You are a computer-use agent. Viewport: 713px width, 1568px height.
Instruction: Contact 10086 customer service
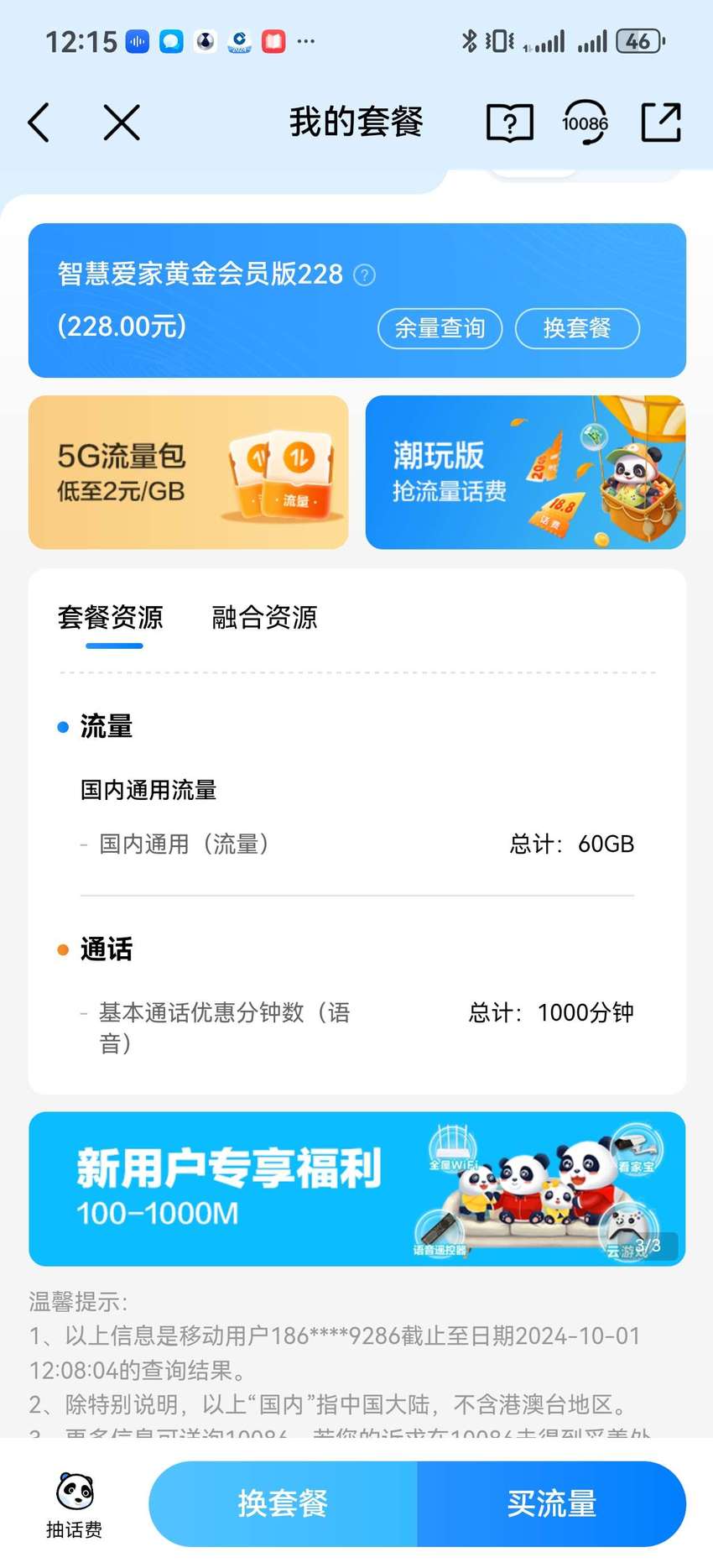(x=585, y=123)
